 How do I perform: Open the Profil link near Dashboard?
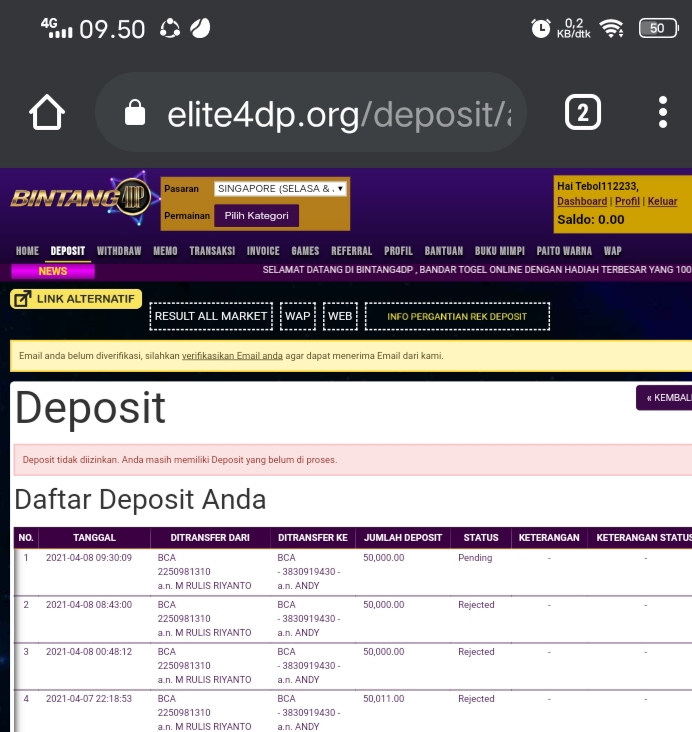pyautogui.click(x=627, y=202)
